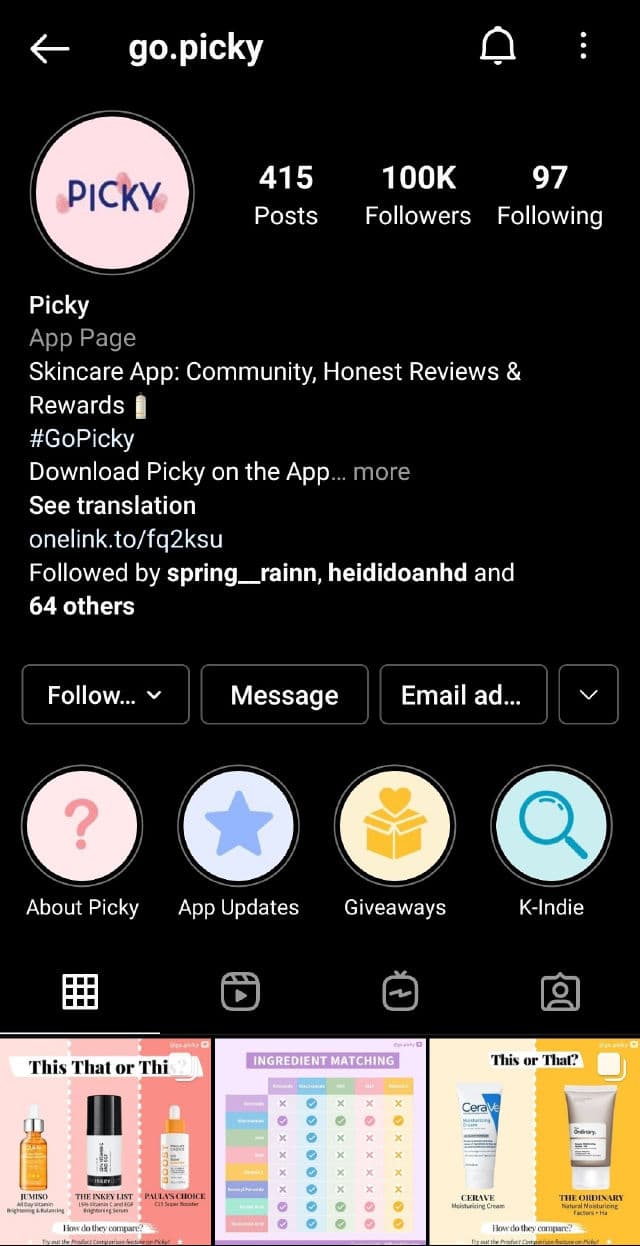Open the Picky profile picture

(112, 194)
